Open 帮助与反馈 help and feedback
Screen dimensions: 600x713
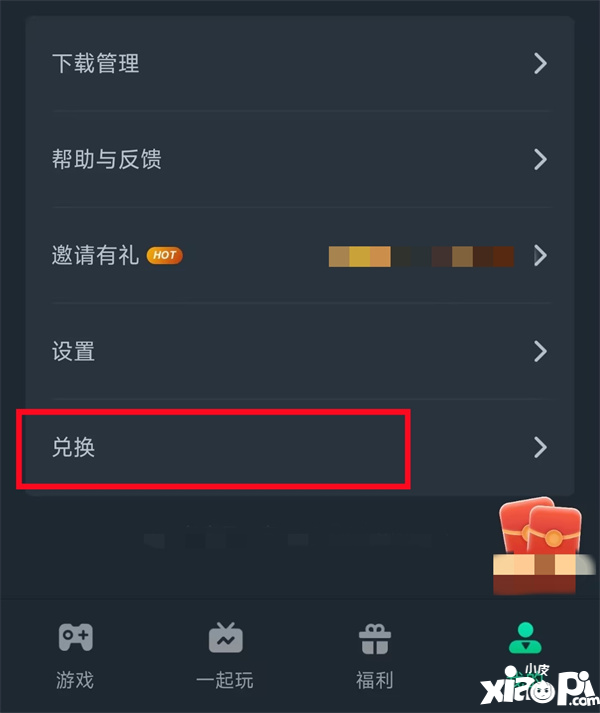point(299,159)
